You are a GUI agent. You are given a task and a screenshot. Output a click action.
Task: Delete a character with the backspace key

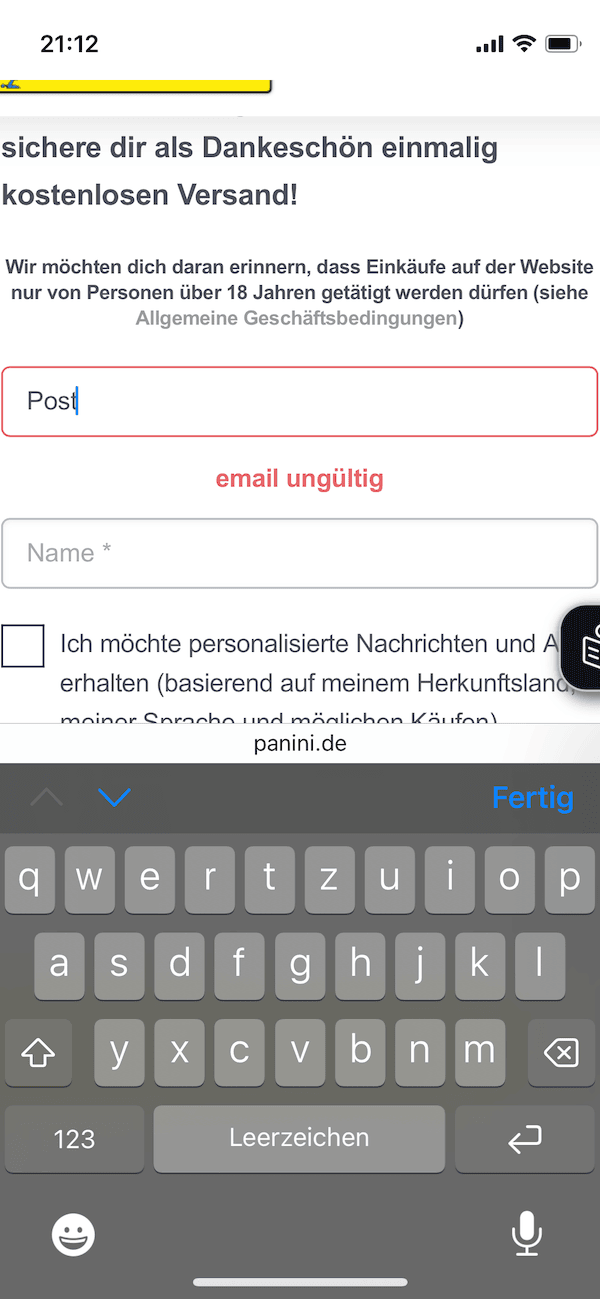[x=561, y=1052]
